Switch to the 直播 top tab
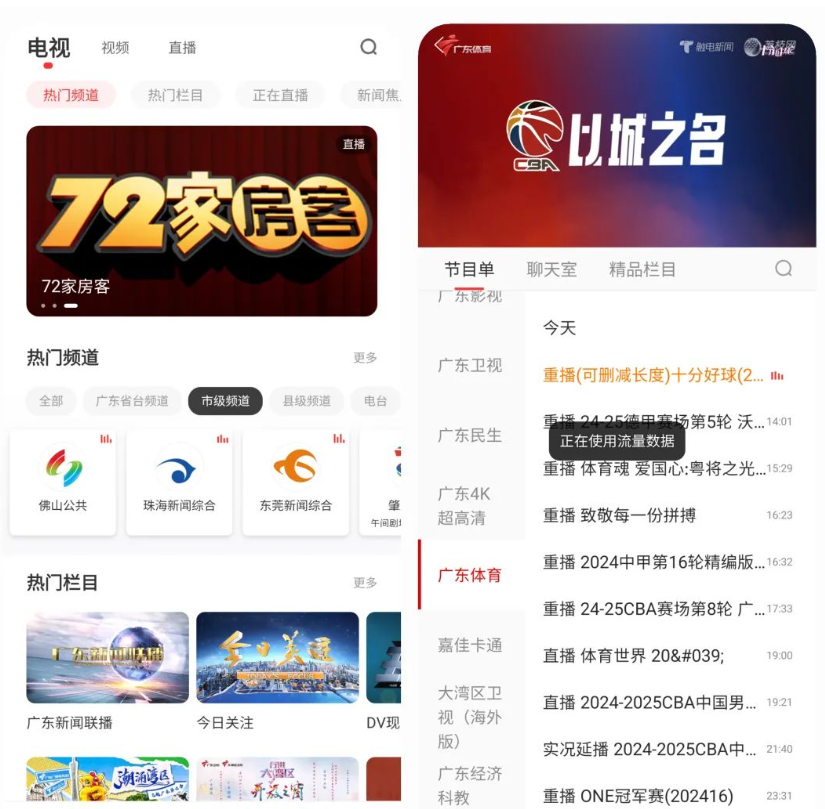825x809 pixels. click(x=182, y=47)
